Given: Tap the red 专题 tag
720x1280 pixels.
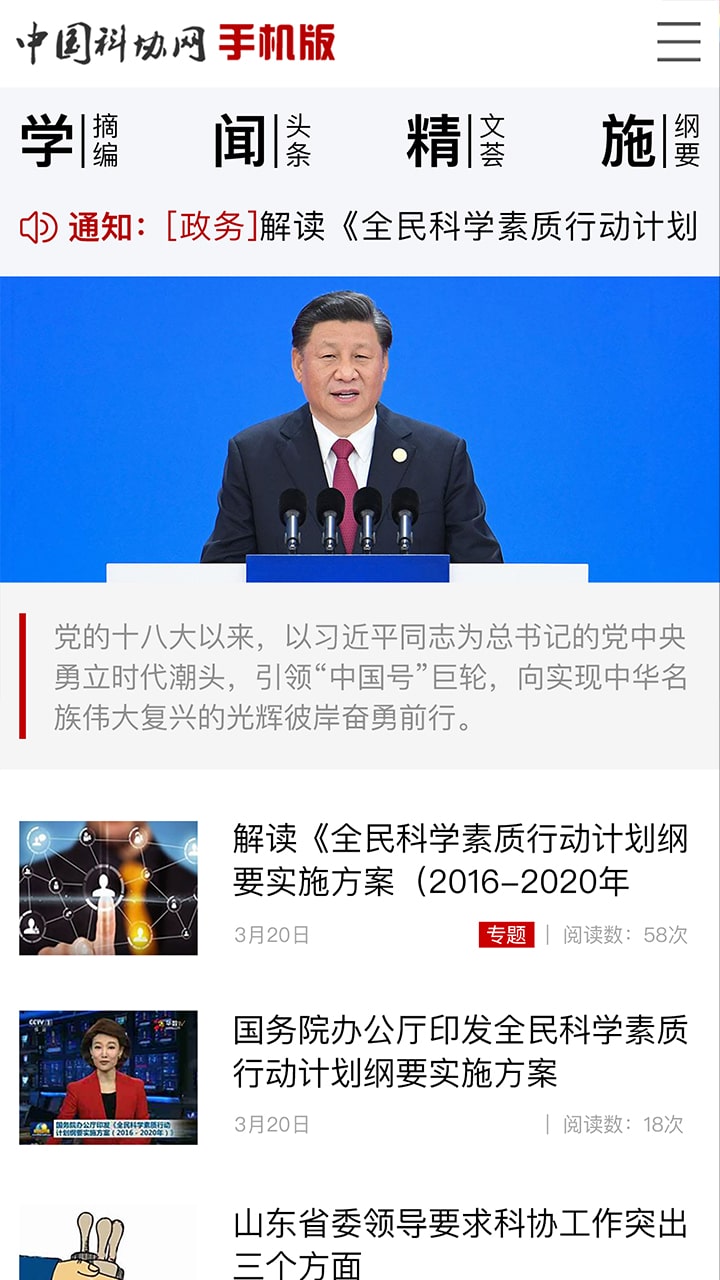Looking at the screenshot, I should pyautogui.click(x=506, y=935).
